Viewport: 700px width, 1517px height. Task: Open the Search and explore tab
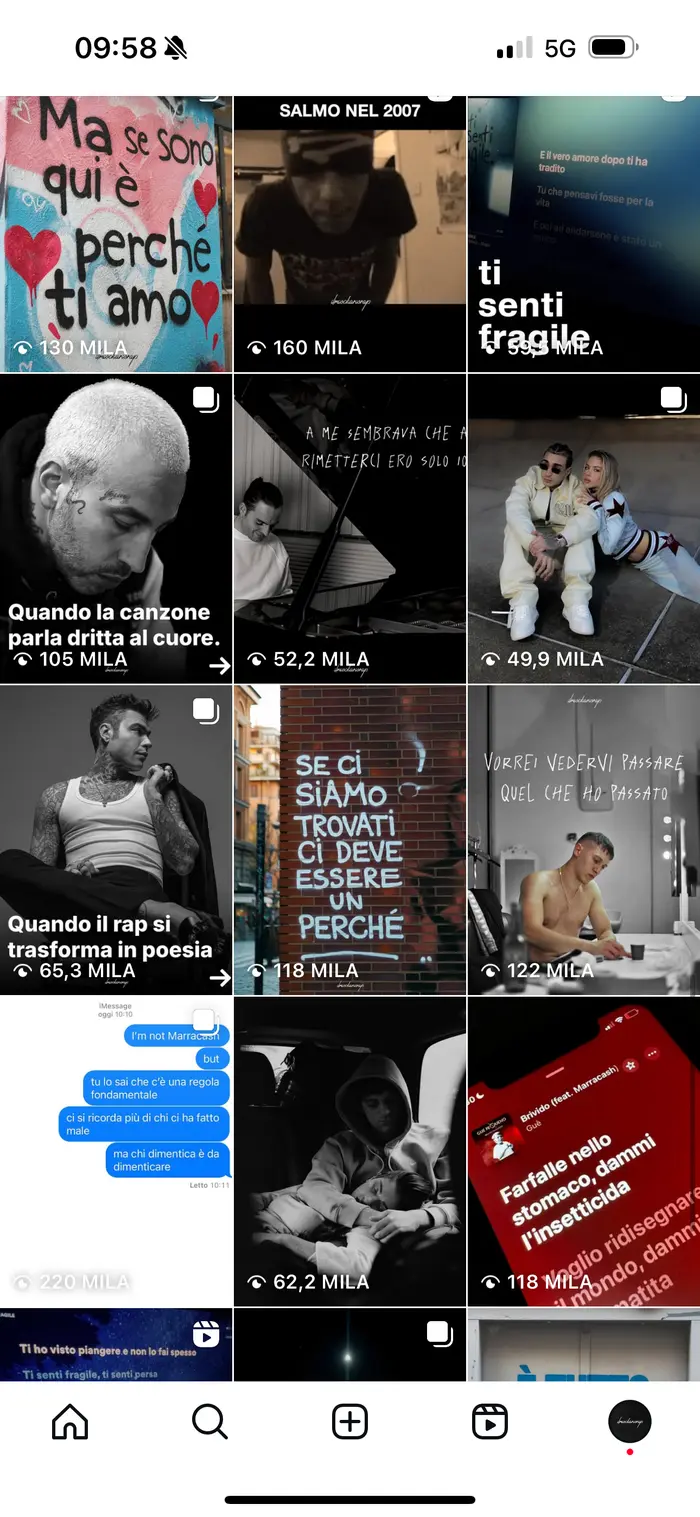pyautogui.click(x=210, y=1421)
